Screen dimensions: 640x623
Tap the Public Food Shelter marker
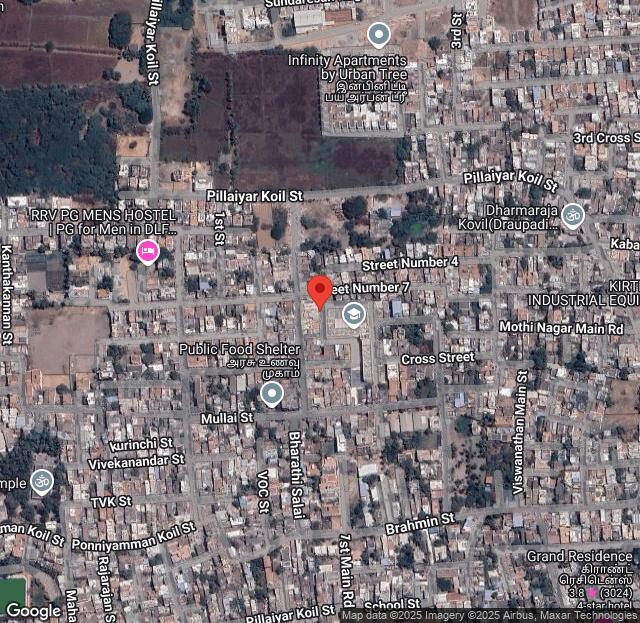272,394
